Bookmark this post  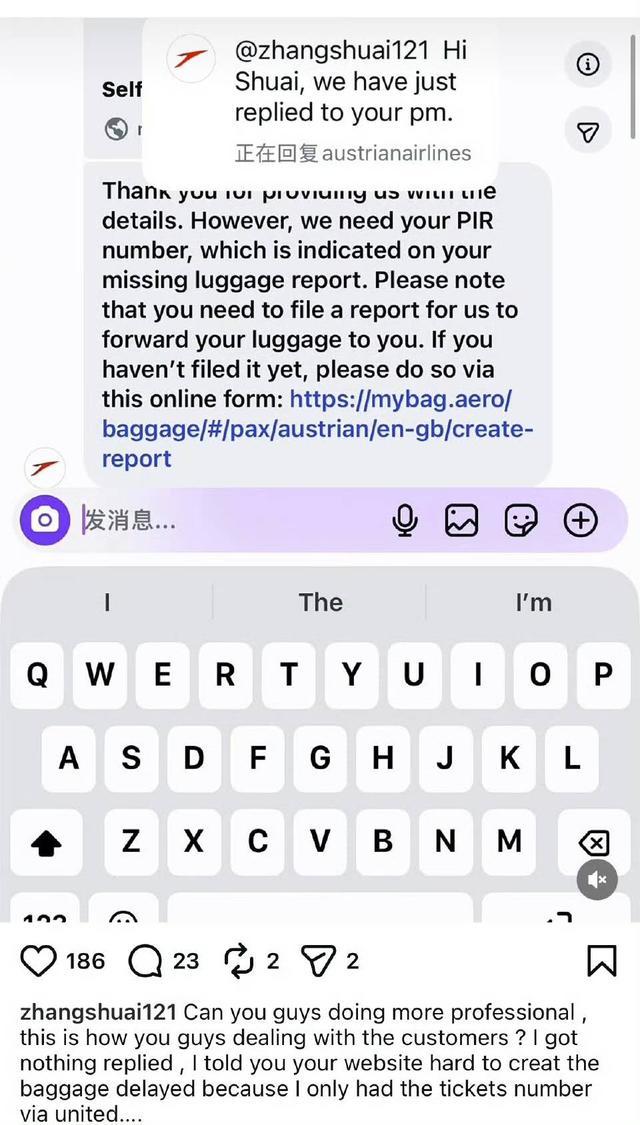601,961
